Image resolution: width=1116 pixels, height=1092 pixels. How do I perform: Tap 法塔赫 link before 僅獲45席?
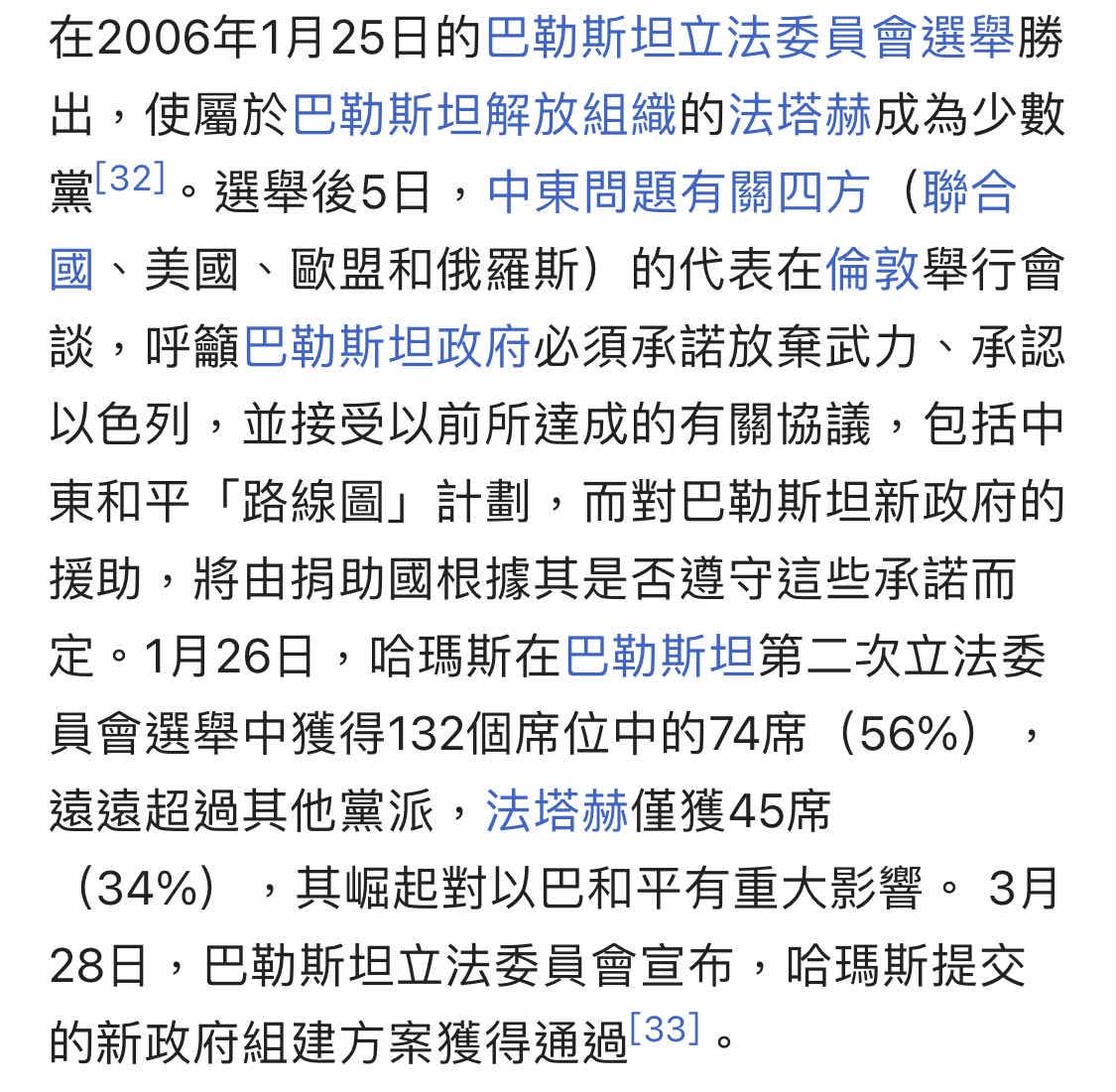click(x=557, y=811)
